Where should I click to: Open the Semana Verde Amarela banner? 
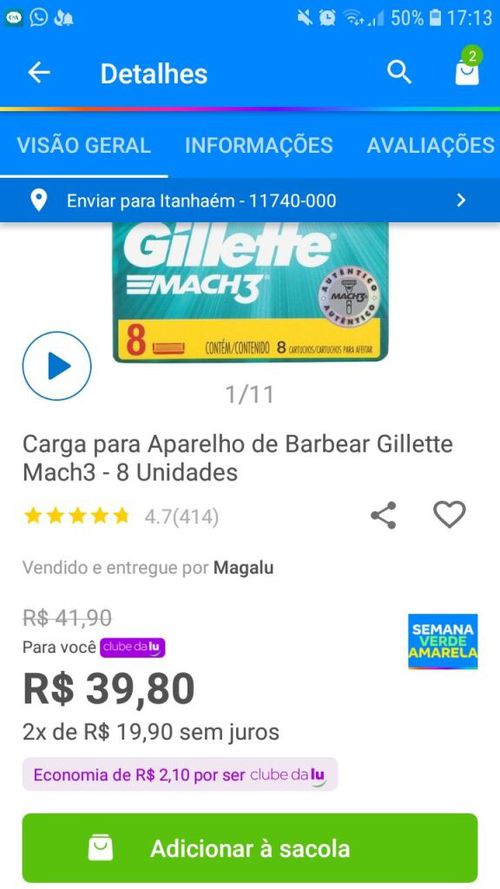point(443,641)
